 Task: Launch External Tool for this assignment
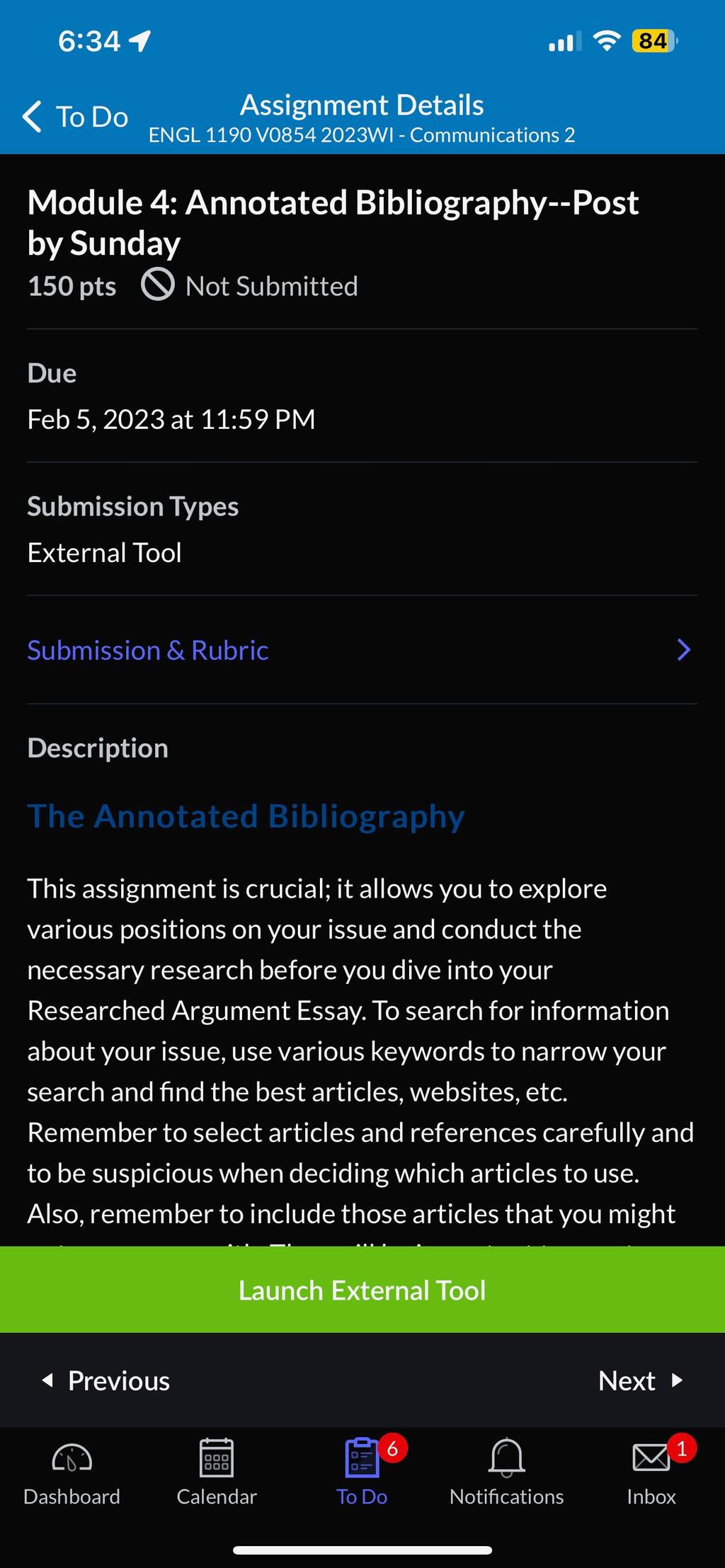362,1290
